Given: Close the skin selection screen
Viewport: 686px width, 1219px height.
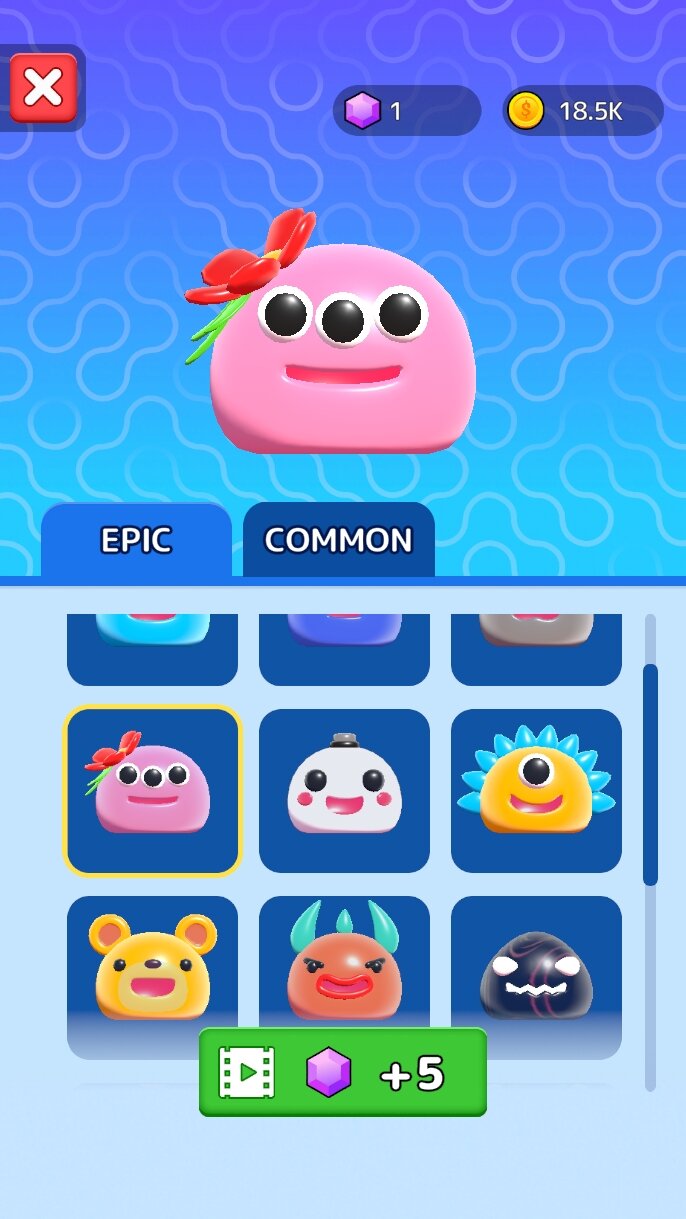Looking at the screenshot, I should pyautogui.click(x=43, y=88).
